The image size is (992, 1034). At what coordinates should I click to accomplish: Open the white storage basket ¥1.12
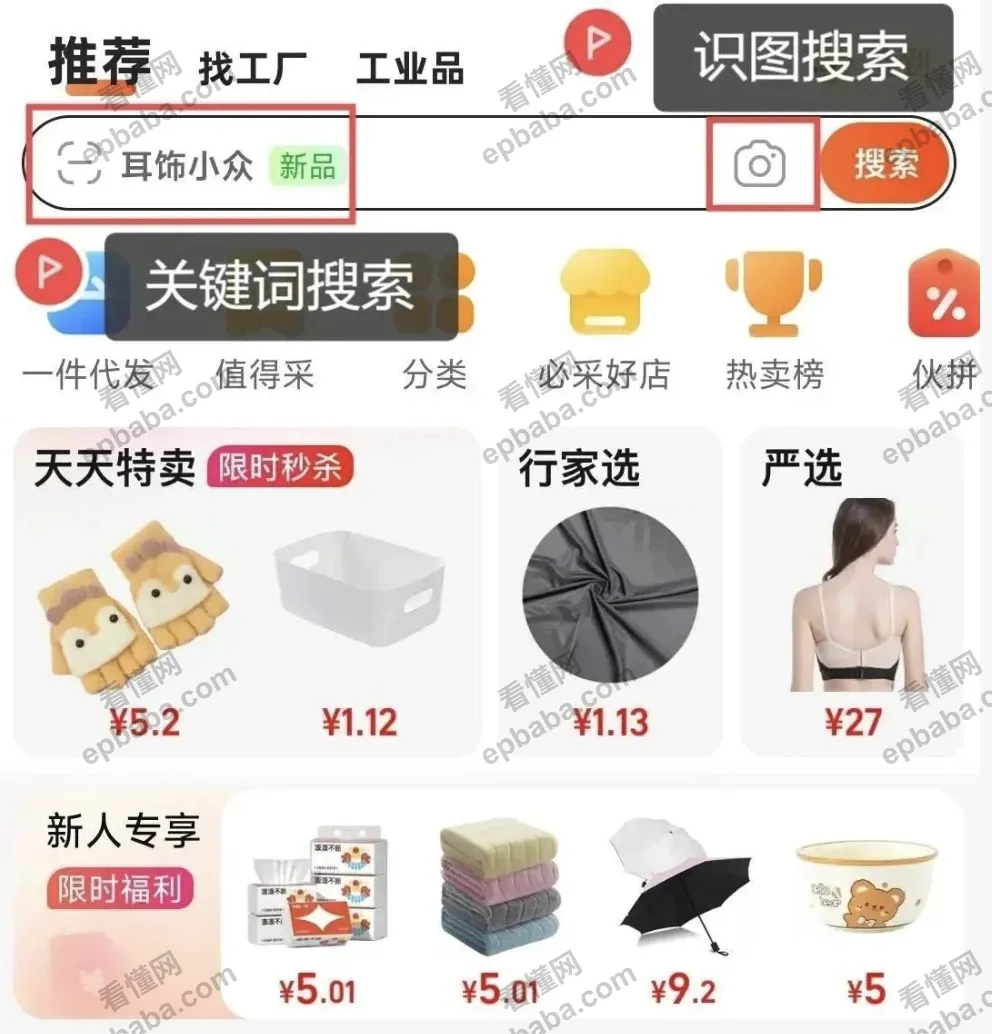360,610
